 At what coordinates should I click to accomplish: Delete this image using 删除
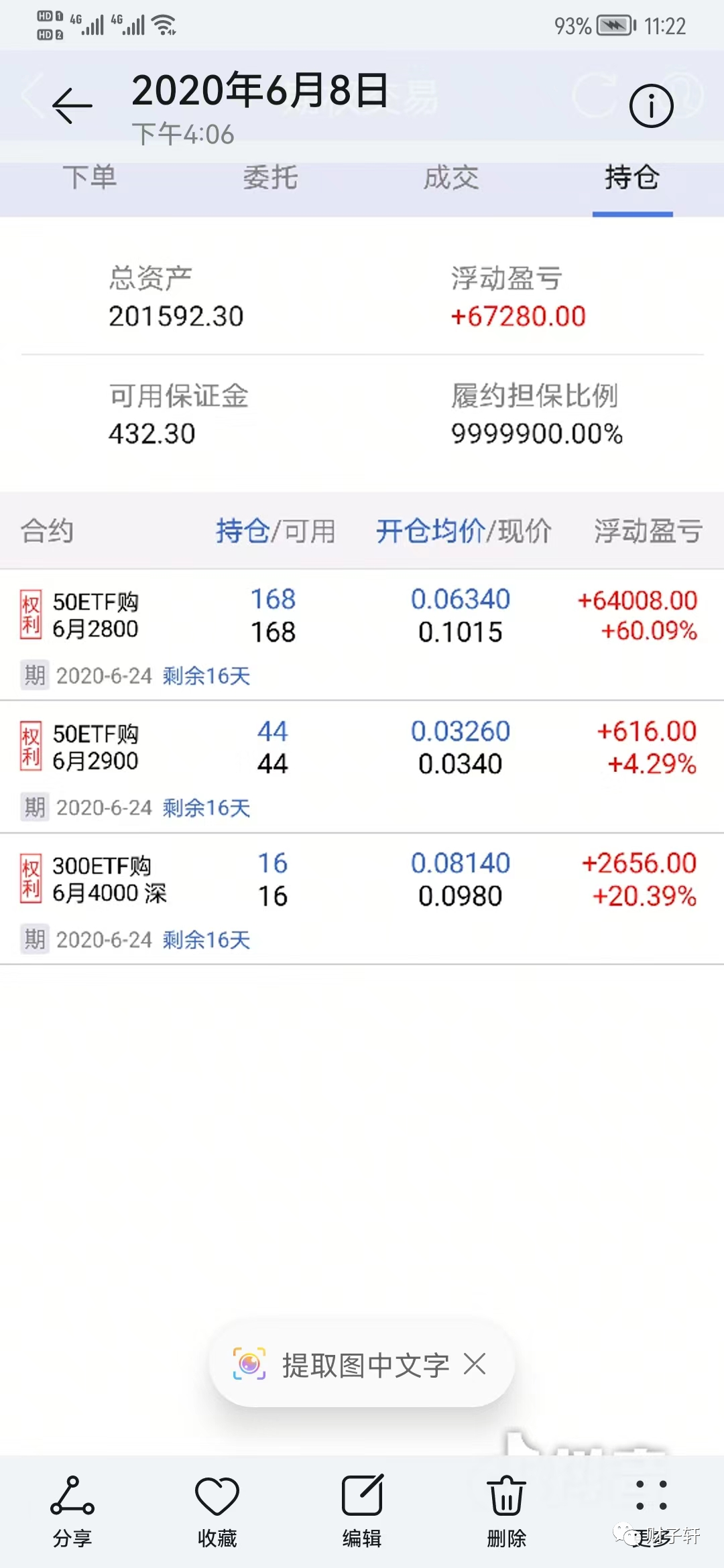click(x=507, y=1510)
